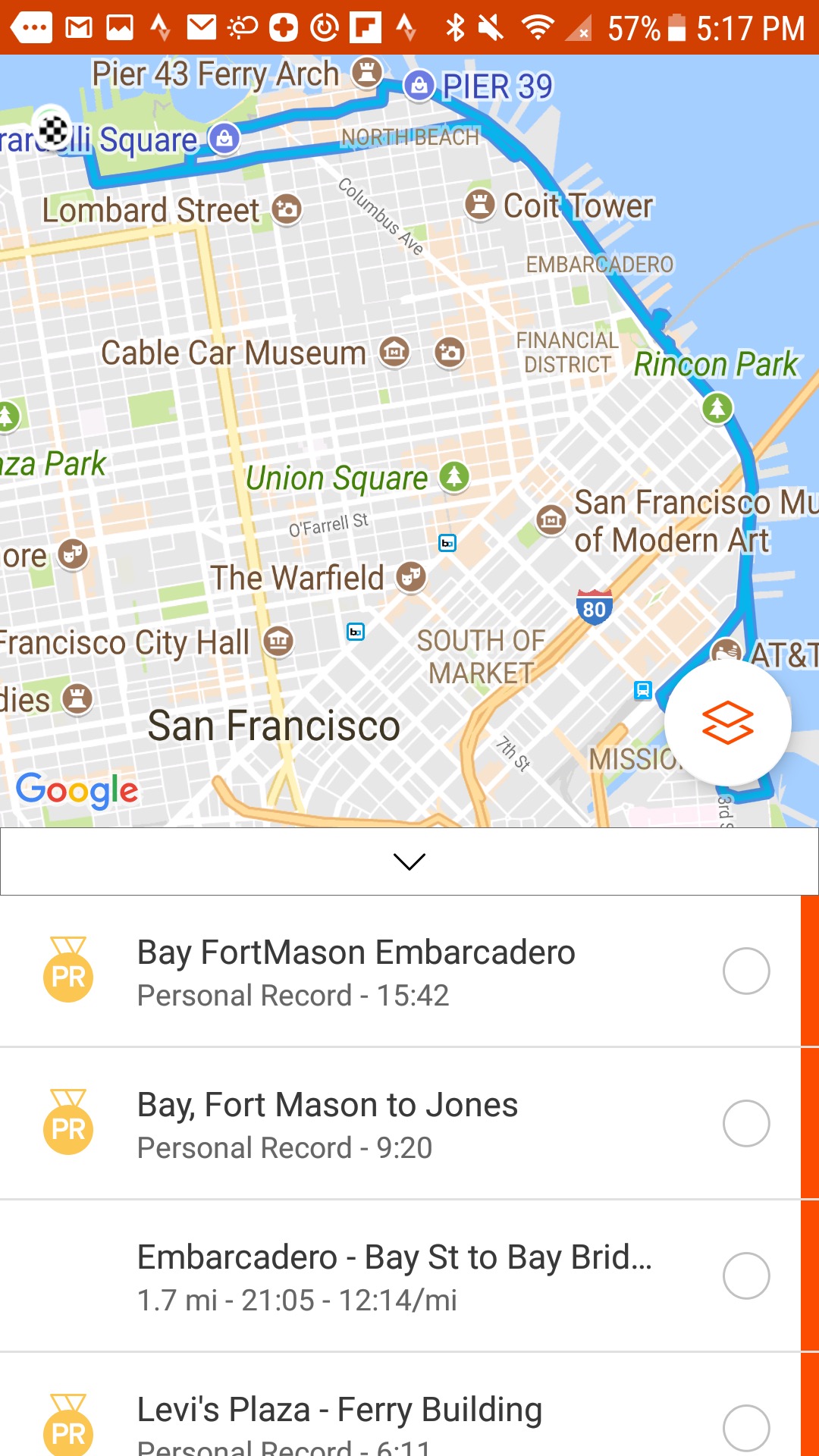
Task: Select the Levi's Plaza - Ferry Building radio button
Action: coord(746,1428)
